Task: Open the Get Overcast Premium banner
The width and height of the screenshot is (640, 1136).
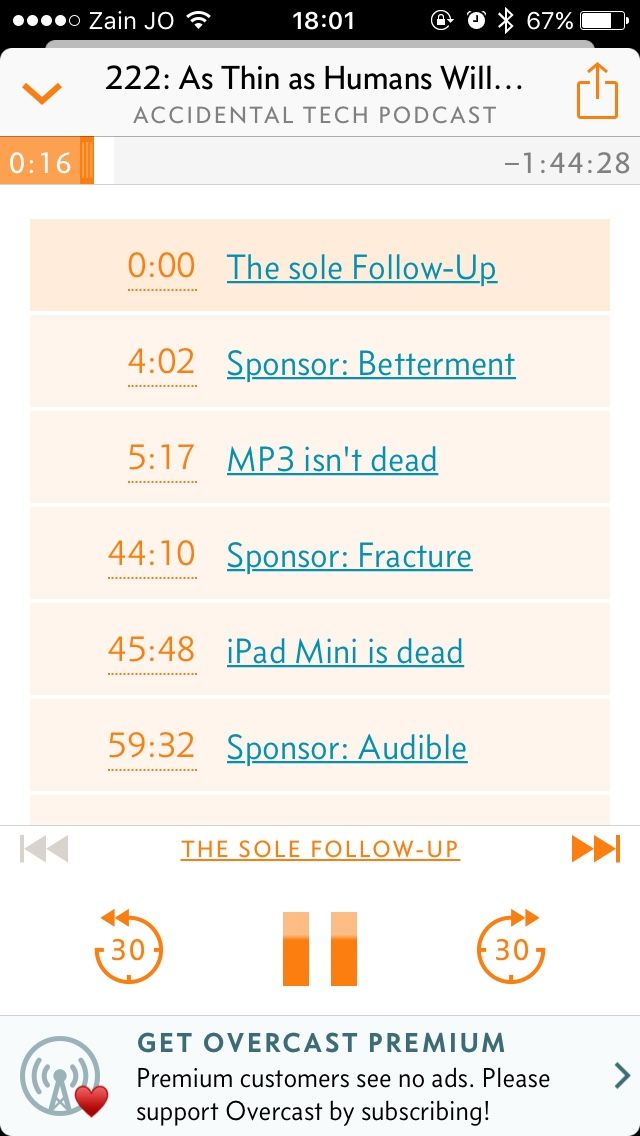Action: point(320,1076)
